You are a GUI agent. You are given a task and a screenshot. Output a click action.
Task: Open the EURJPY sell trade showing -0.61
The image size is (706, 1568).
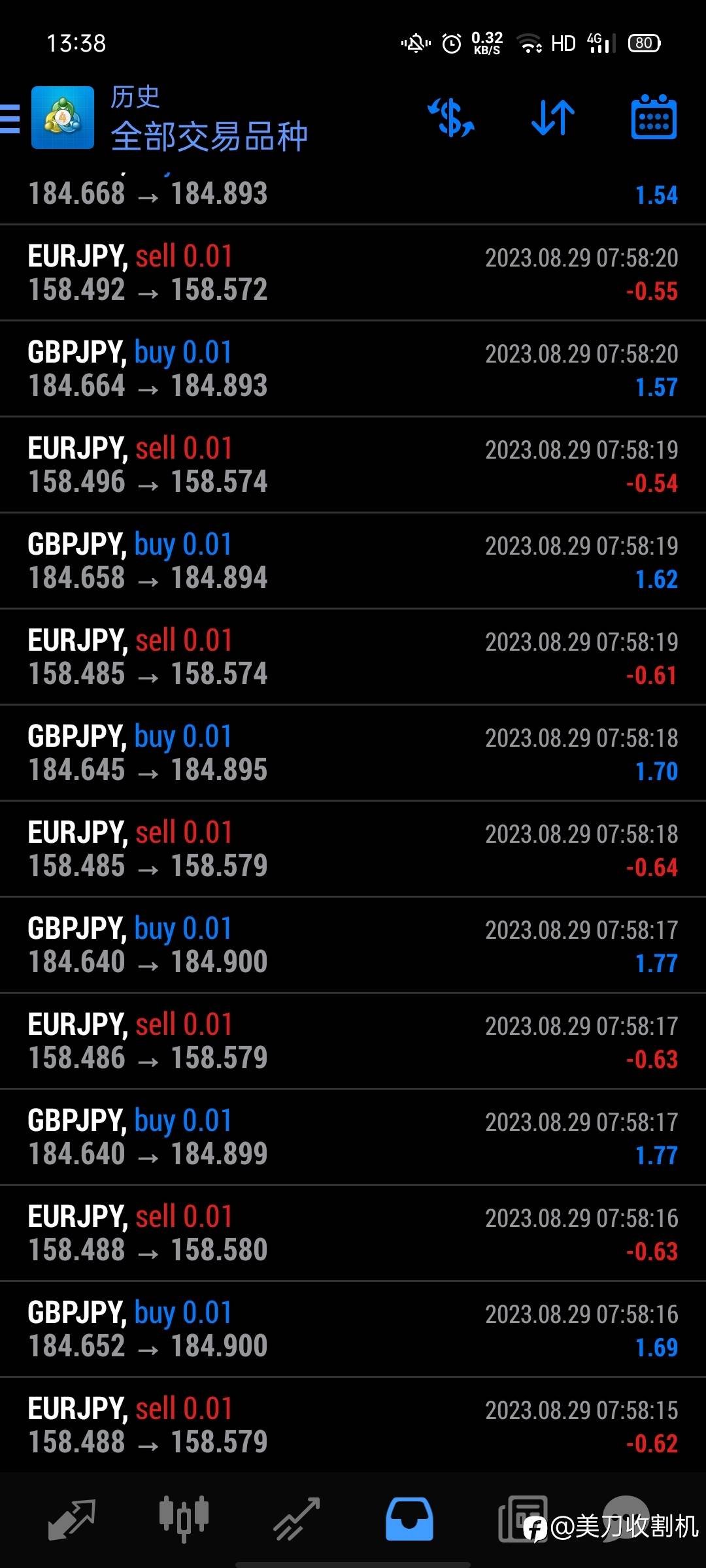click(353, 657)
